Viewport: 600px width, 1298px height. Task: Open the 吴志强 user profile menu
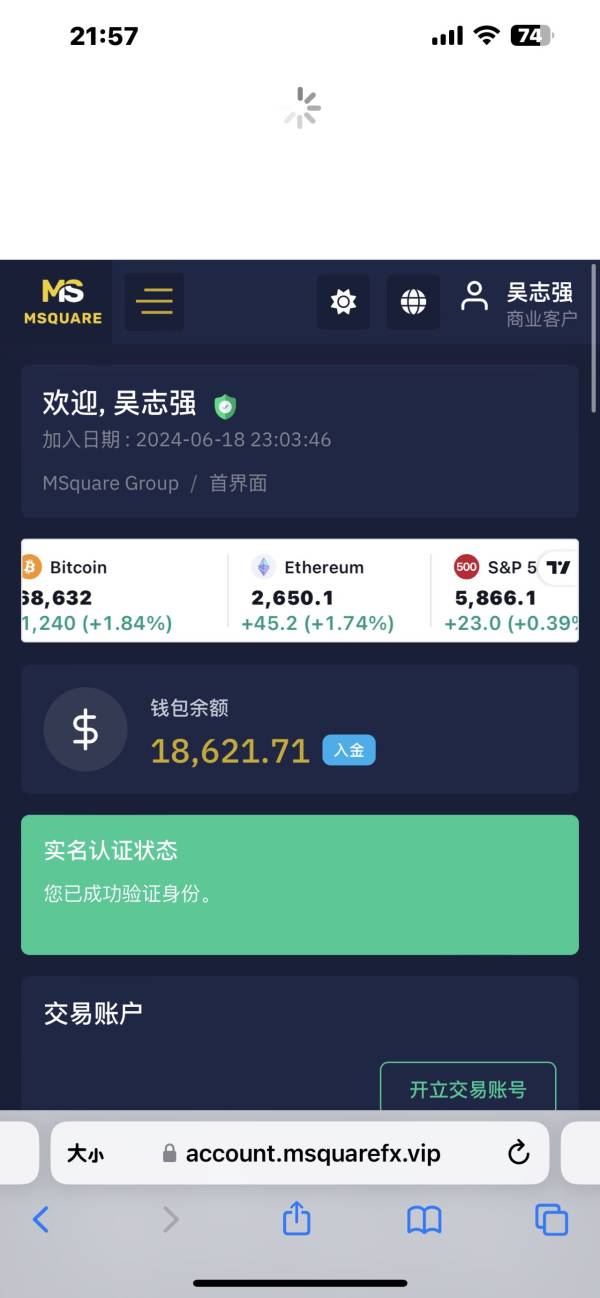(x=518, y=303)
